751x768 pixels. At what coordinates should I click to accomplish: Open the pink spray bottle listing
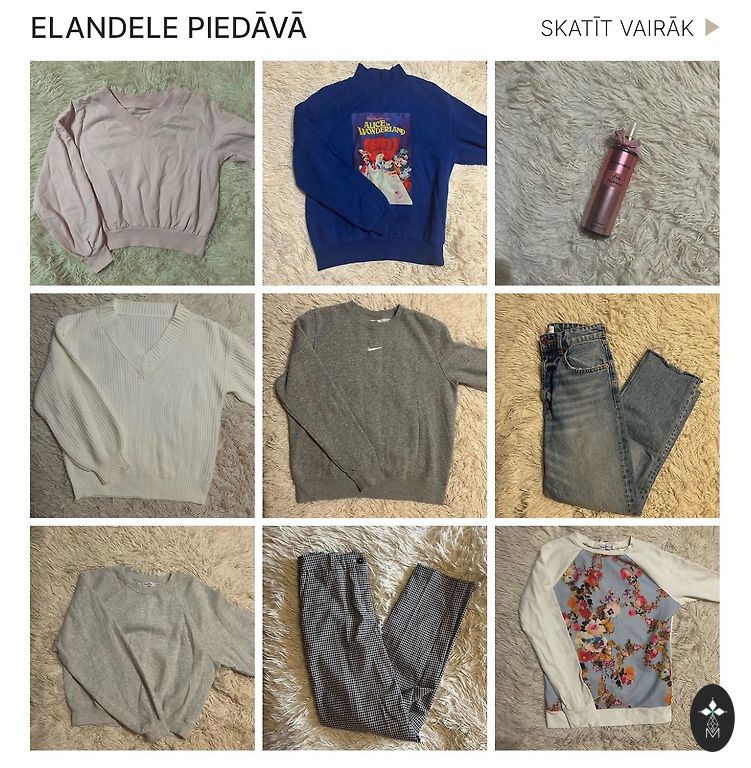(607, 173)
